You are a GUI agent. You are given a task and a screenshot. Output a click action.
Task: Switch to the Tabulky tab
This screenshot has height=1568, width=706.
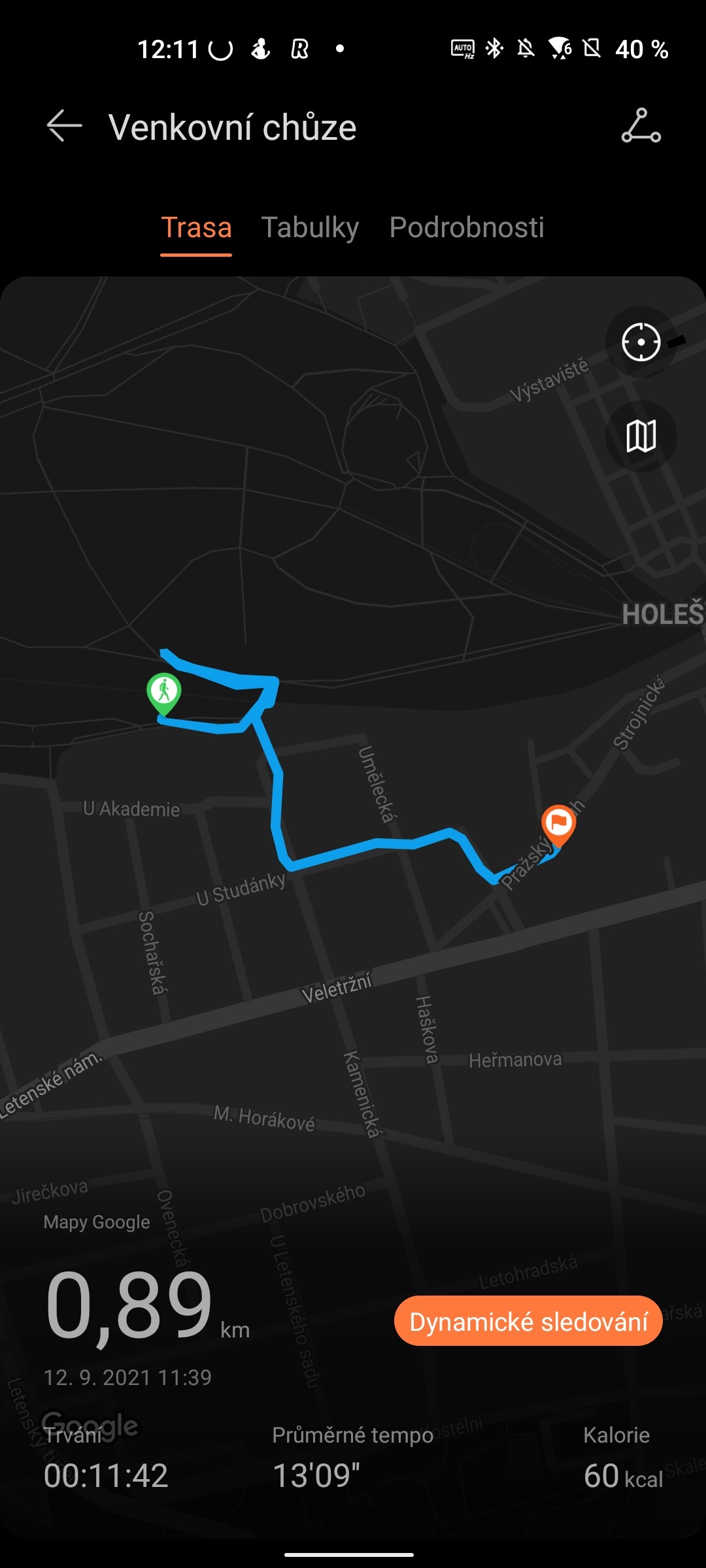pyautogui.click(x=310, y=228)
